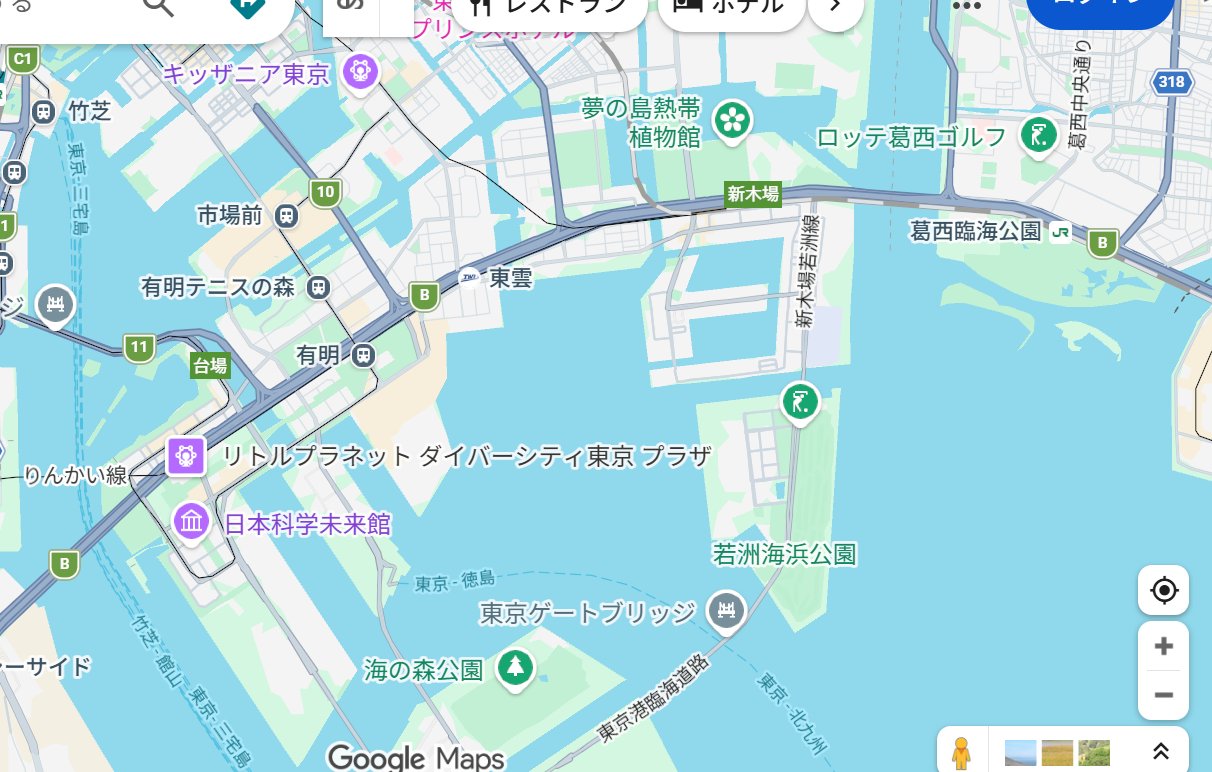
Task: Select the ホテル category chip
Action: [731, 8]
